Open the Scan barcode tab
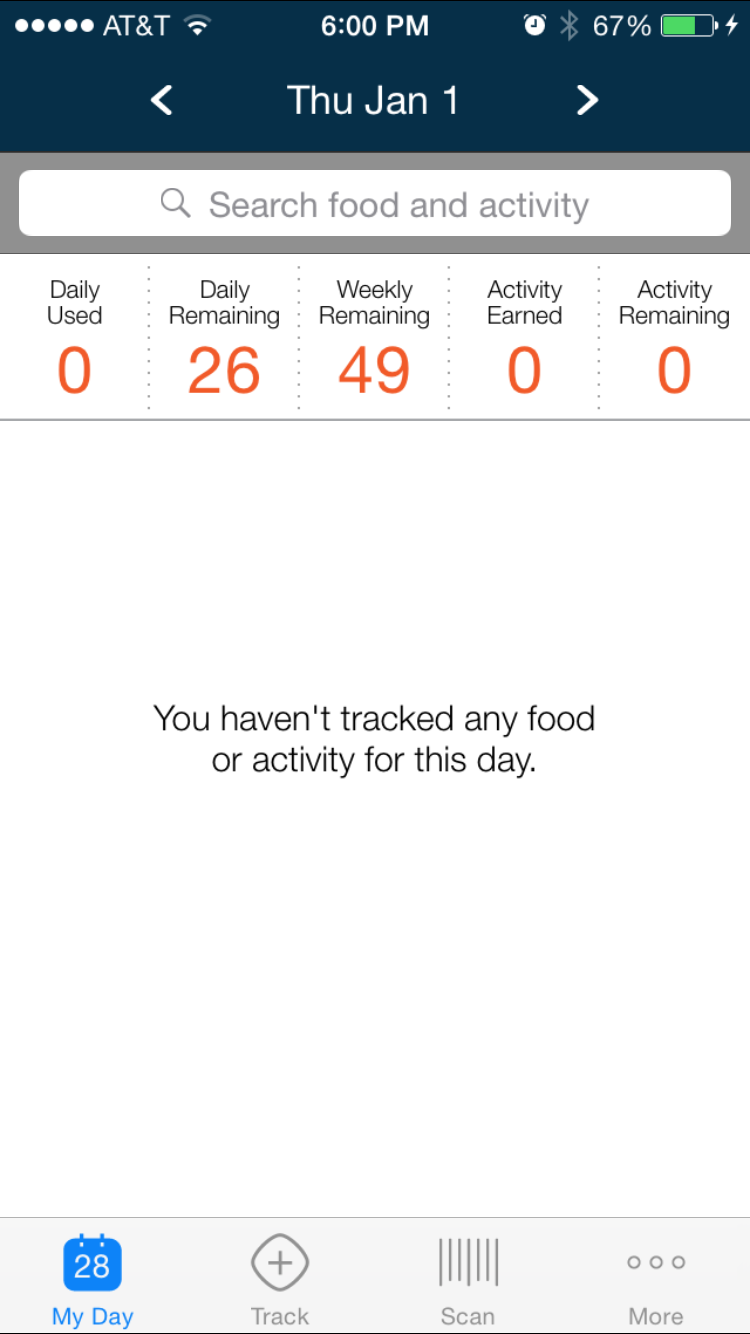This screenshot has width=750, height=1334. [x=468, y=1277]
